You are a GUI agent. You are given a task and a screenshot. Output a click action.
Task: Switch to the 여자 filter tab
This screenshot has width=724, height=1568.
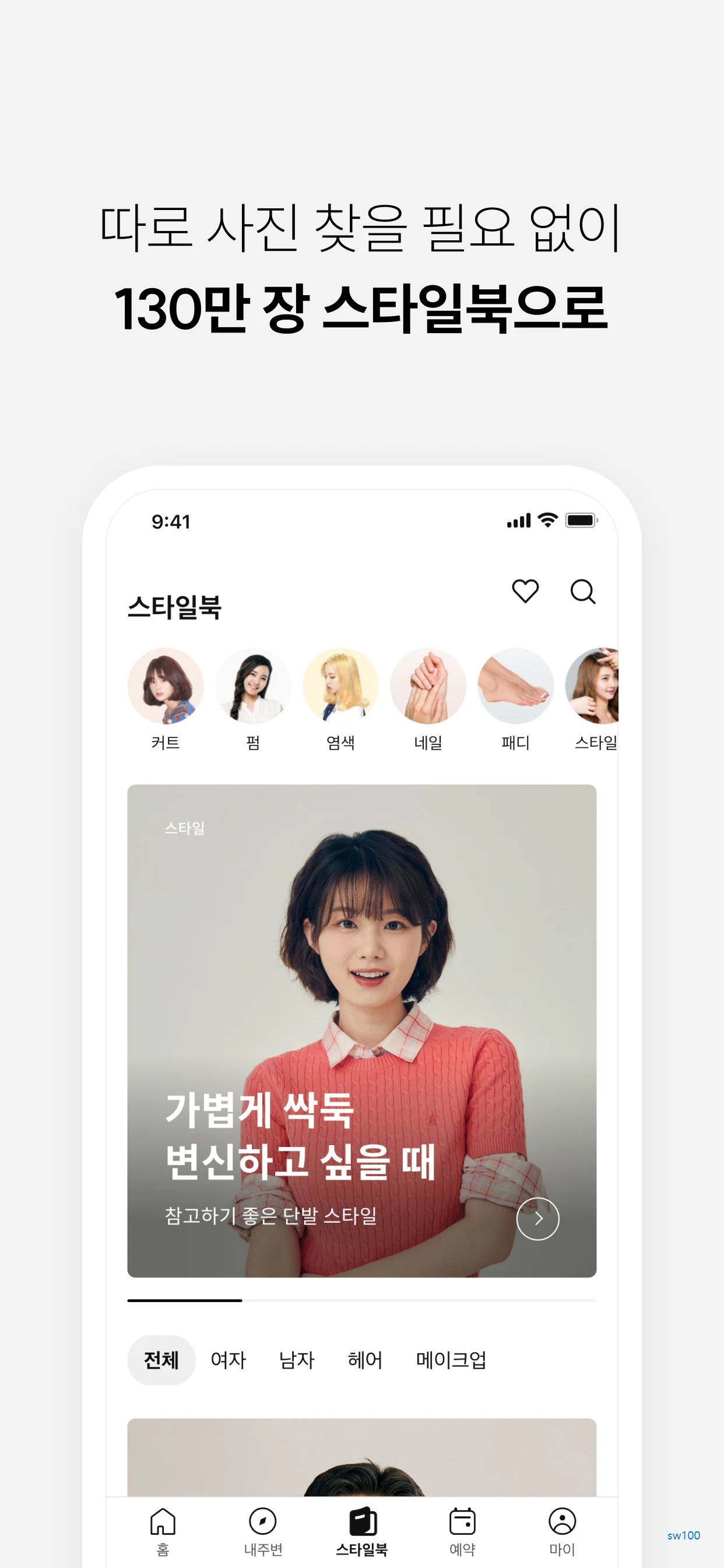pos(229,1360)
